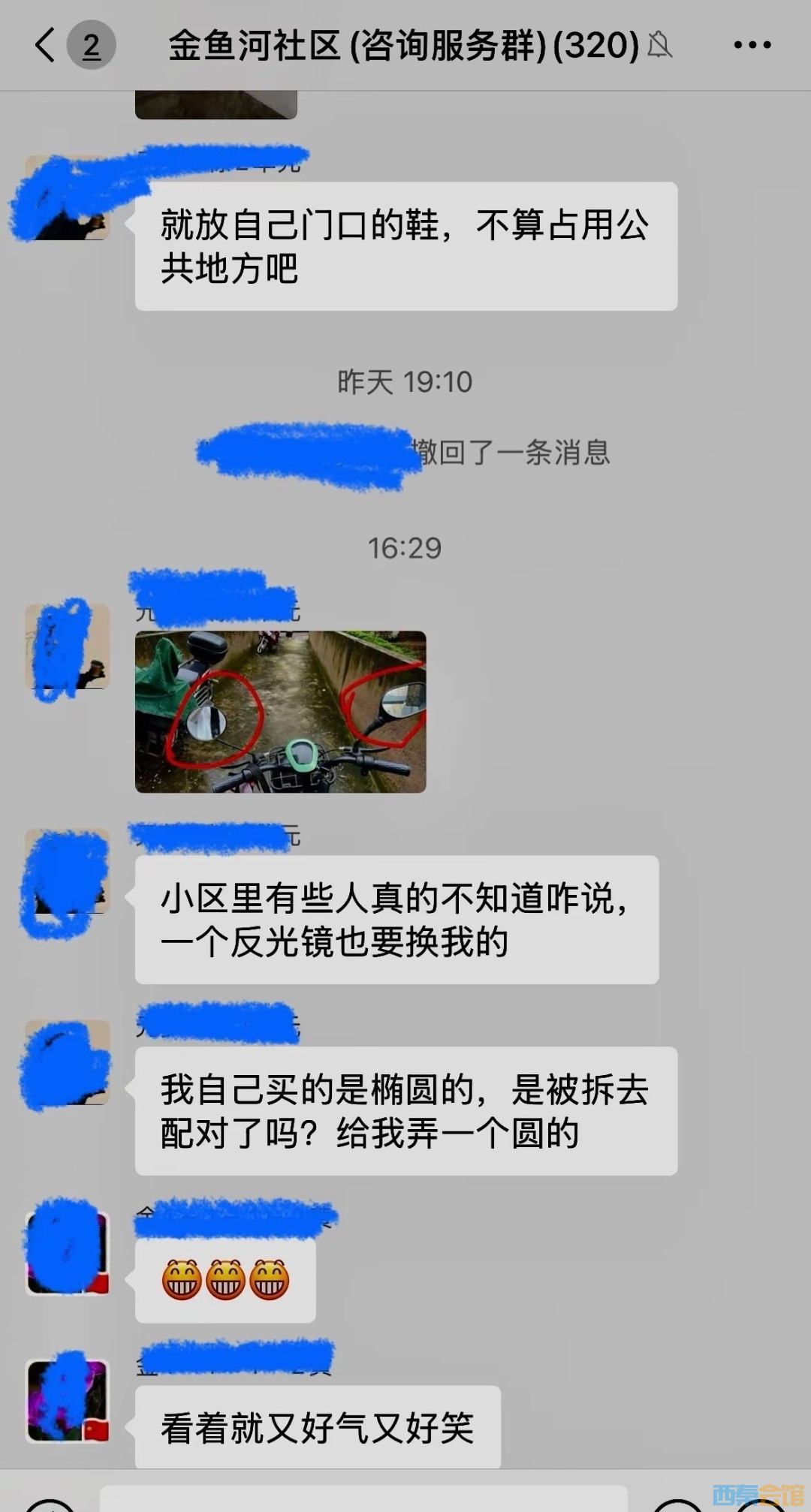Go back to the chat list
This screenshot has height=1512, width=811.
47,45
